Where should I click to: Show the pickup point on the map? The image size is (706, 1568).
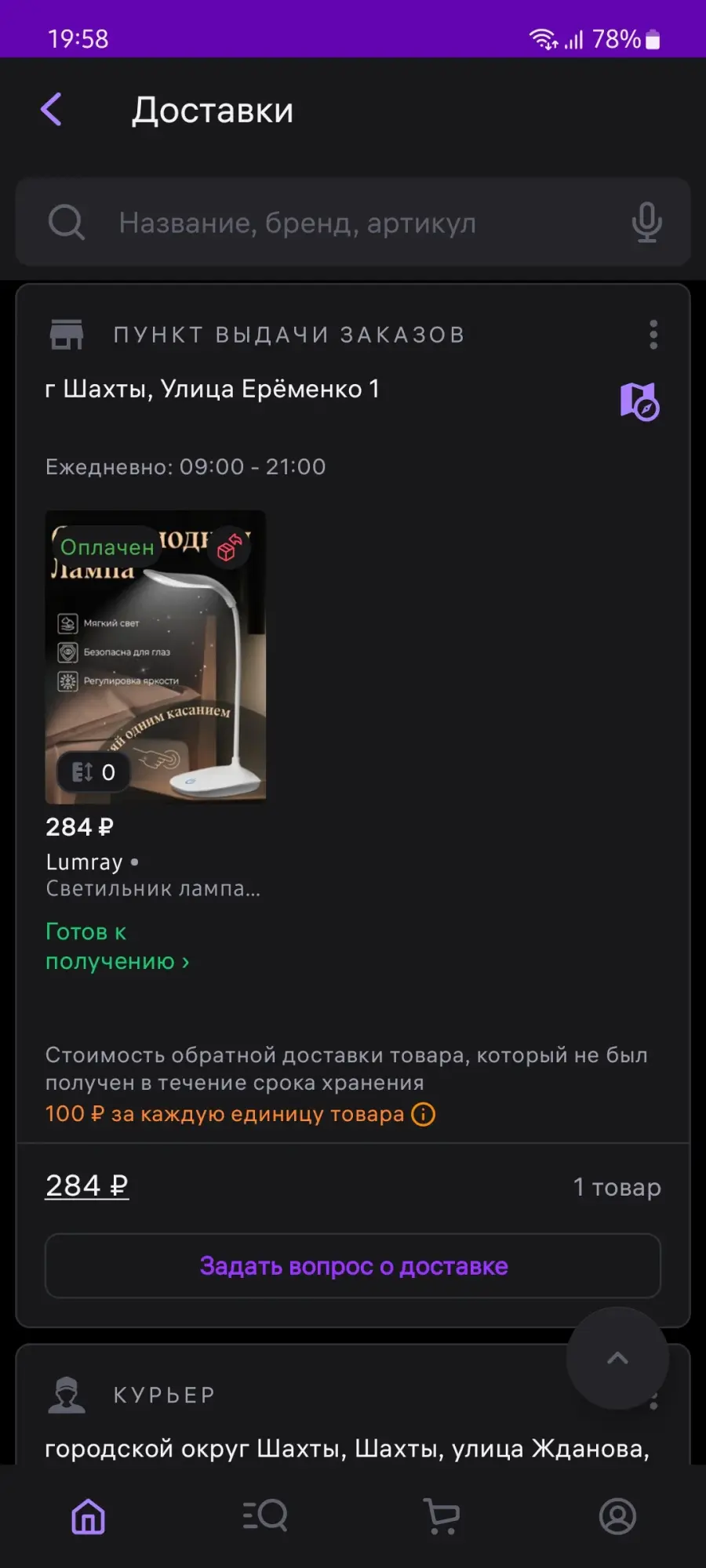(639, 401)
